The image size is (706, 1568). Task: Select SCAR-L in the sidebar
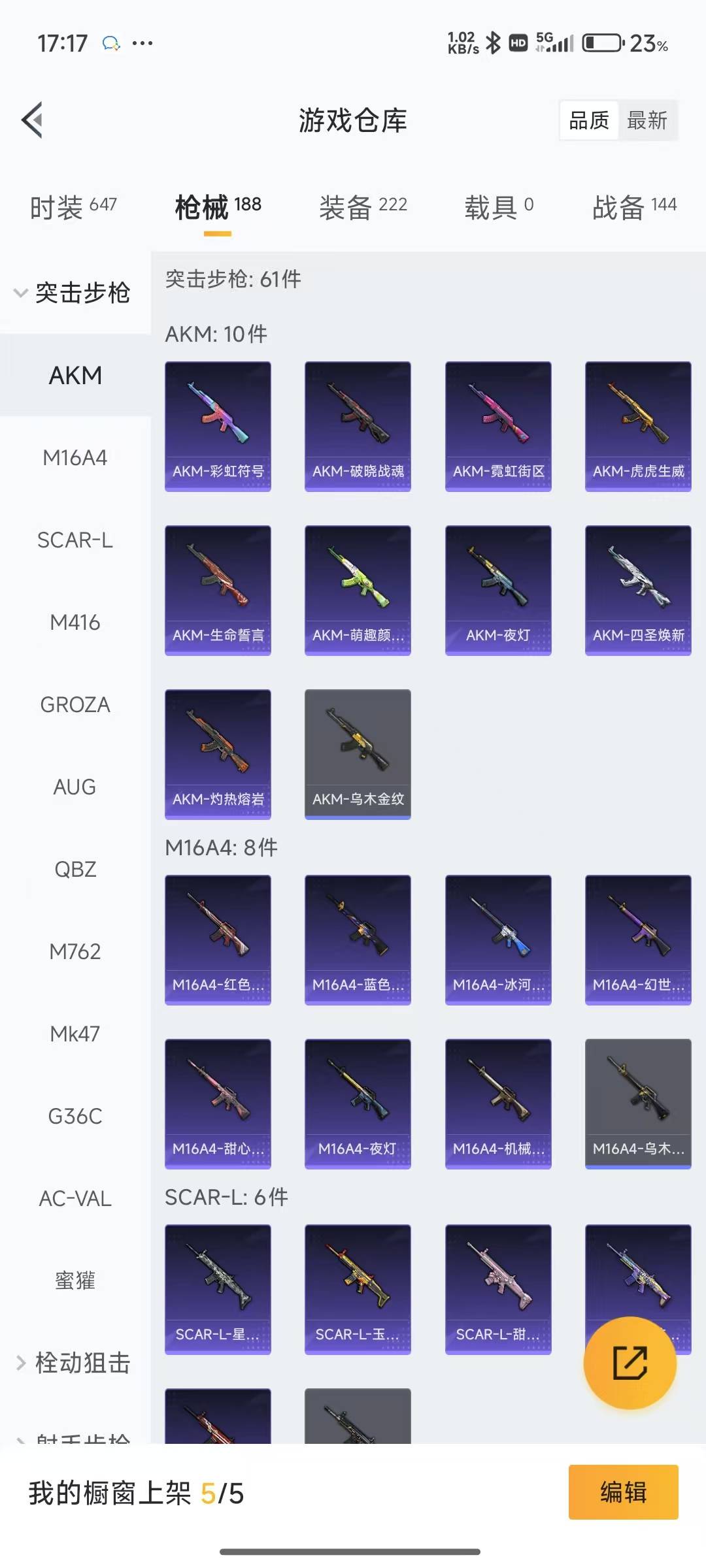coord(75,540)
